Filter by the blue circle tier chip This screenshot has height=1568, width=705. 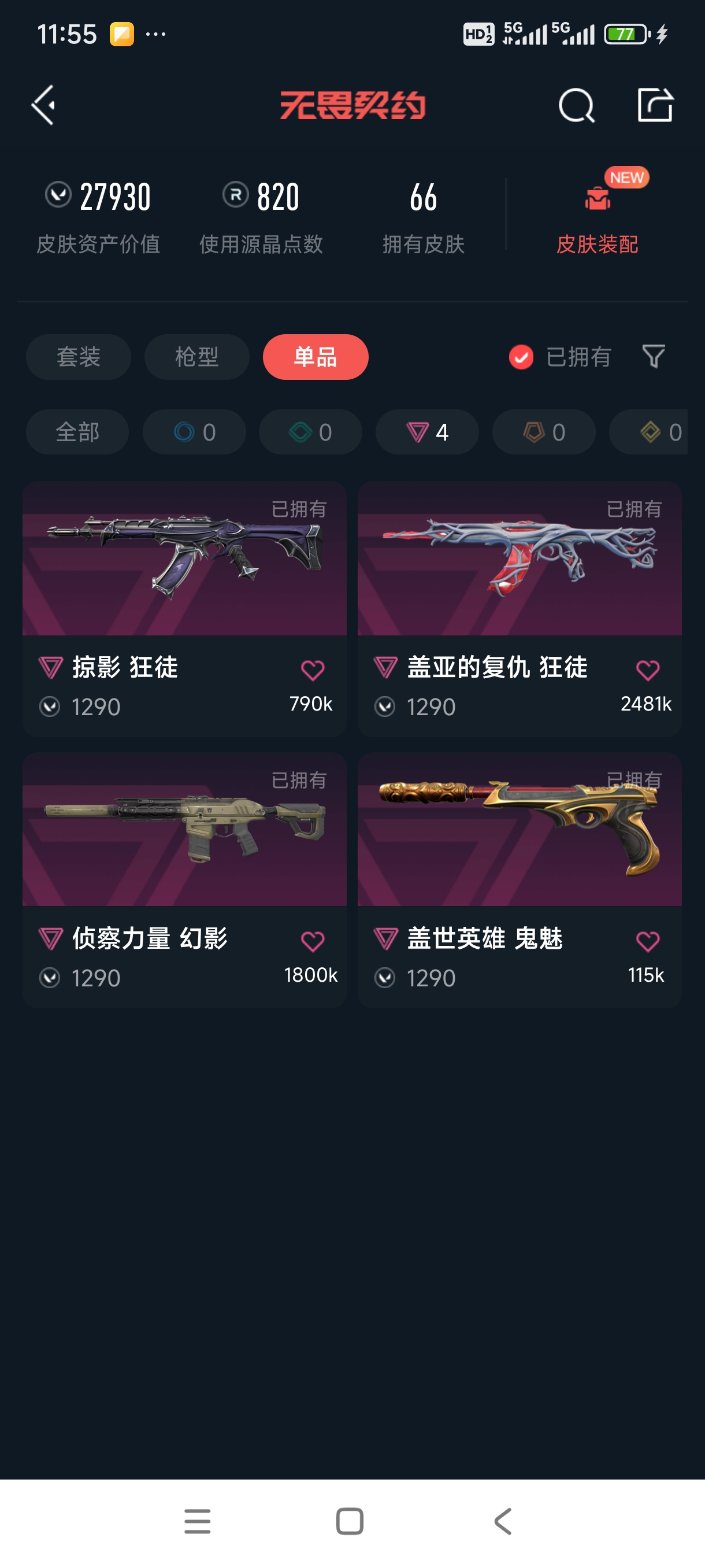[194, 432]
